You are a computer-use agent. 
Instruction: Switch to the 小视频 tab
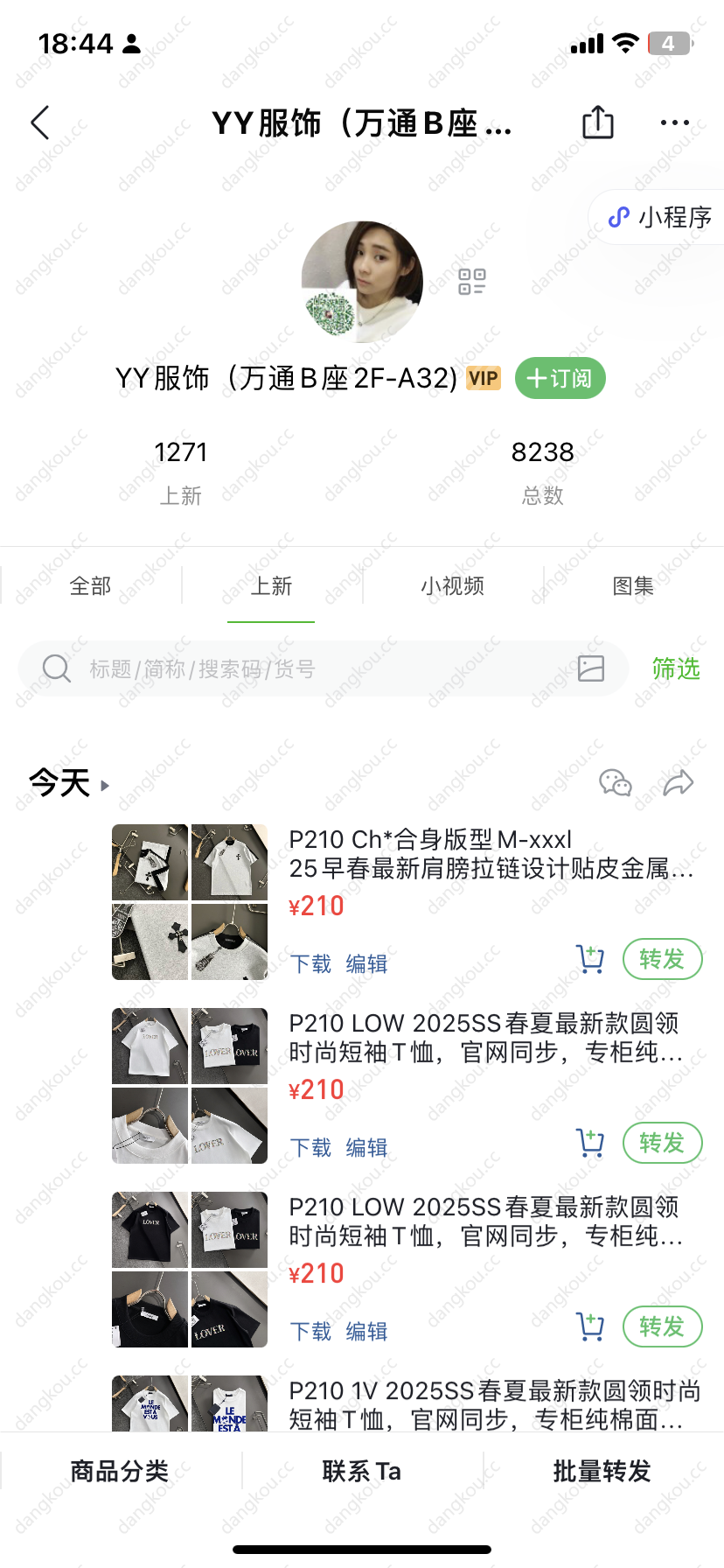(x=452, y=585)
